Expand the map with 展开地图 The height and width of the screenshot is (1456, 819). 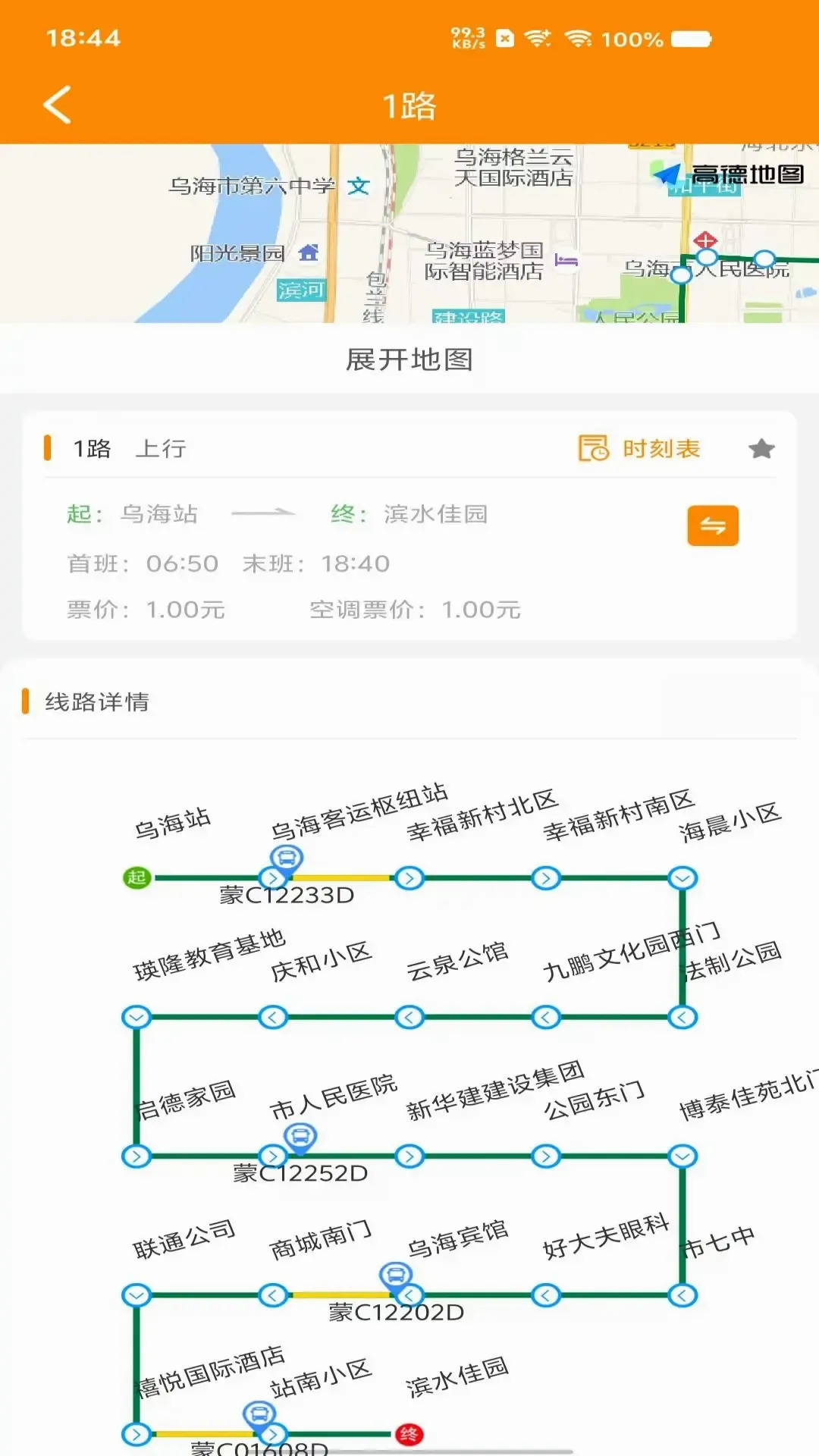click(409, 359)
